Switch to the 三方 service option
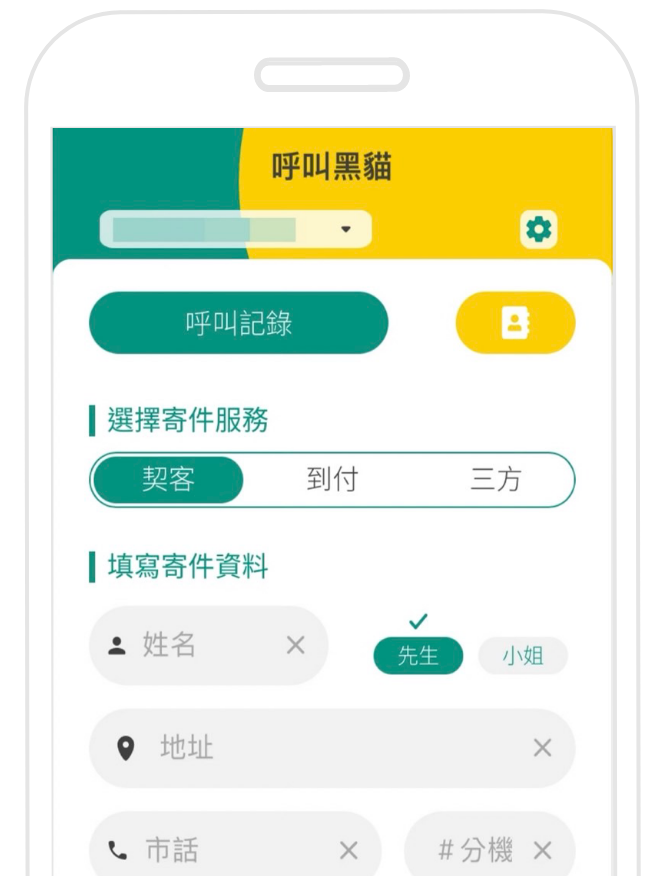This screenshot has height=876, width=672. point(495,480)
